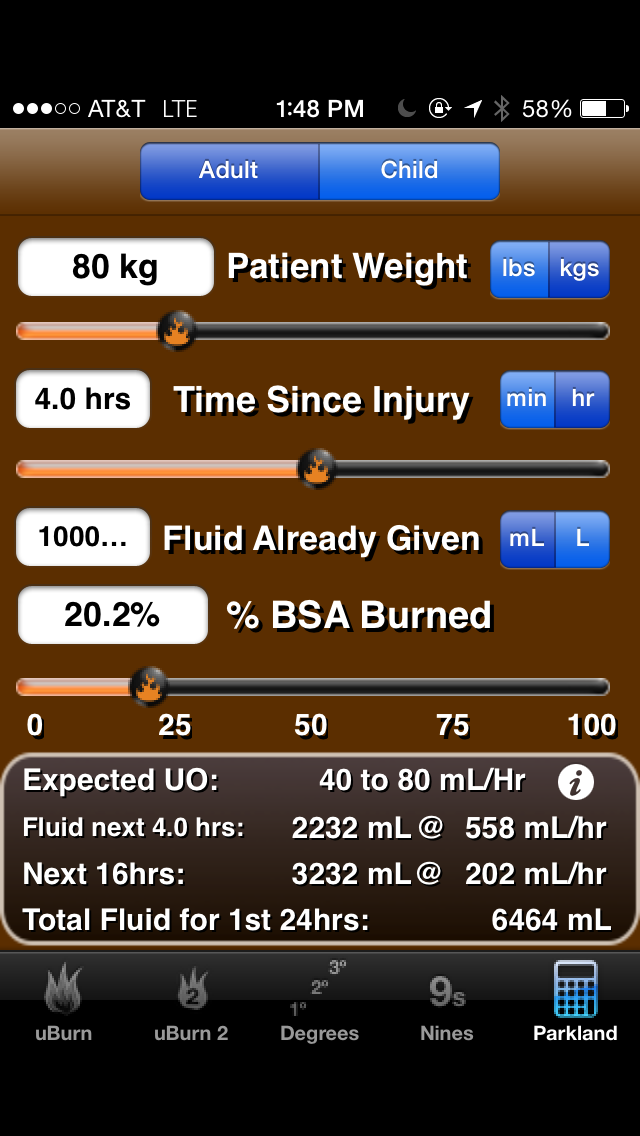This screenshot has width=640, height=1136.
Task: Edit the 20.2% BSA Burned field
Action: (112, 615)
